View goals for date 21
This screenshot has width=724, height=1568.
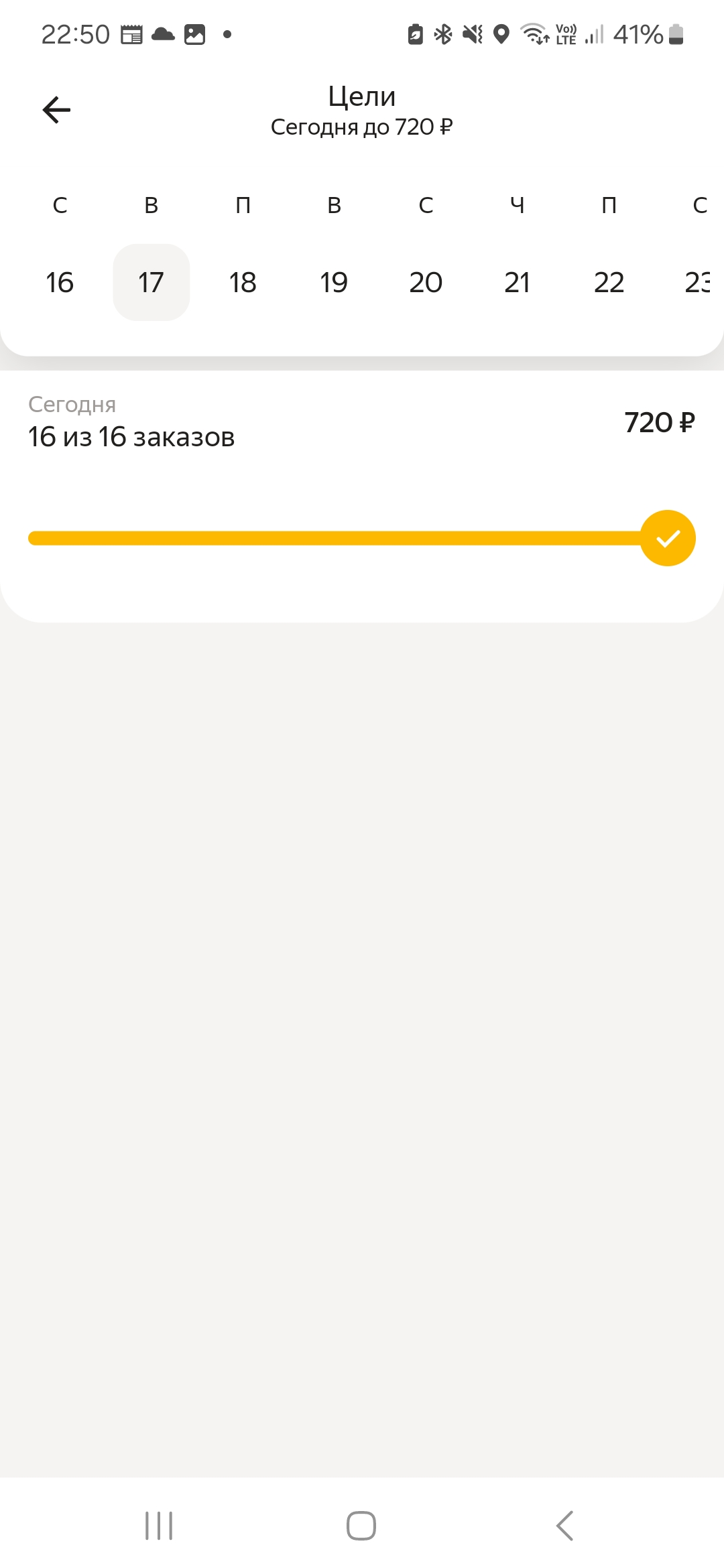pyautogui.click(x=517, y=282)
